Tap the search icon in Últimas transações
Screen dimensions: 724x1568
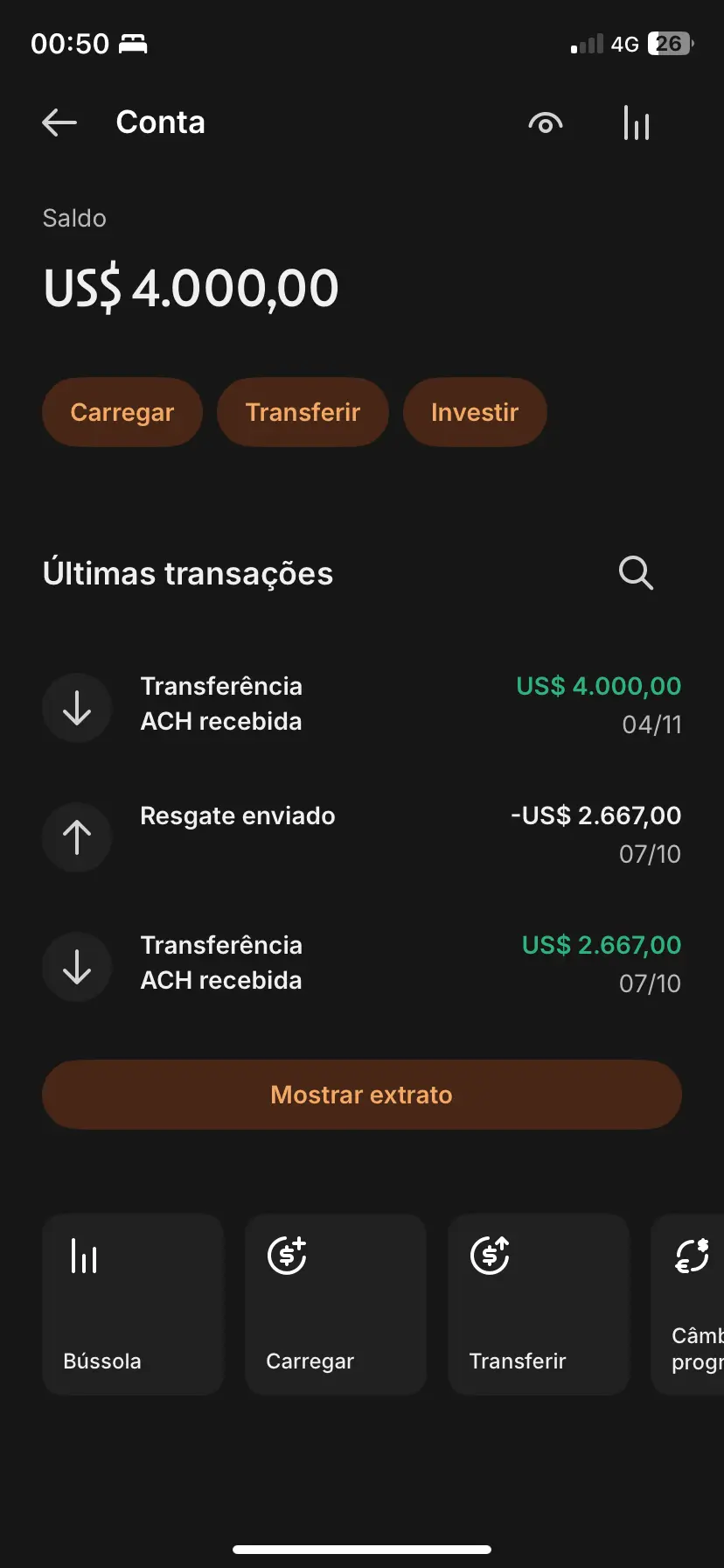click(636, 573)
